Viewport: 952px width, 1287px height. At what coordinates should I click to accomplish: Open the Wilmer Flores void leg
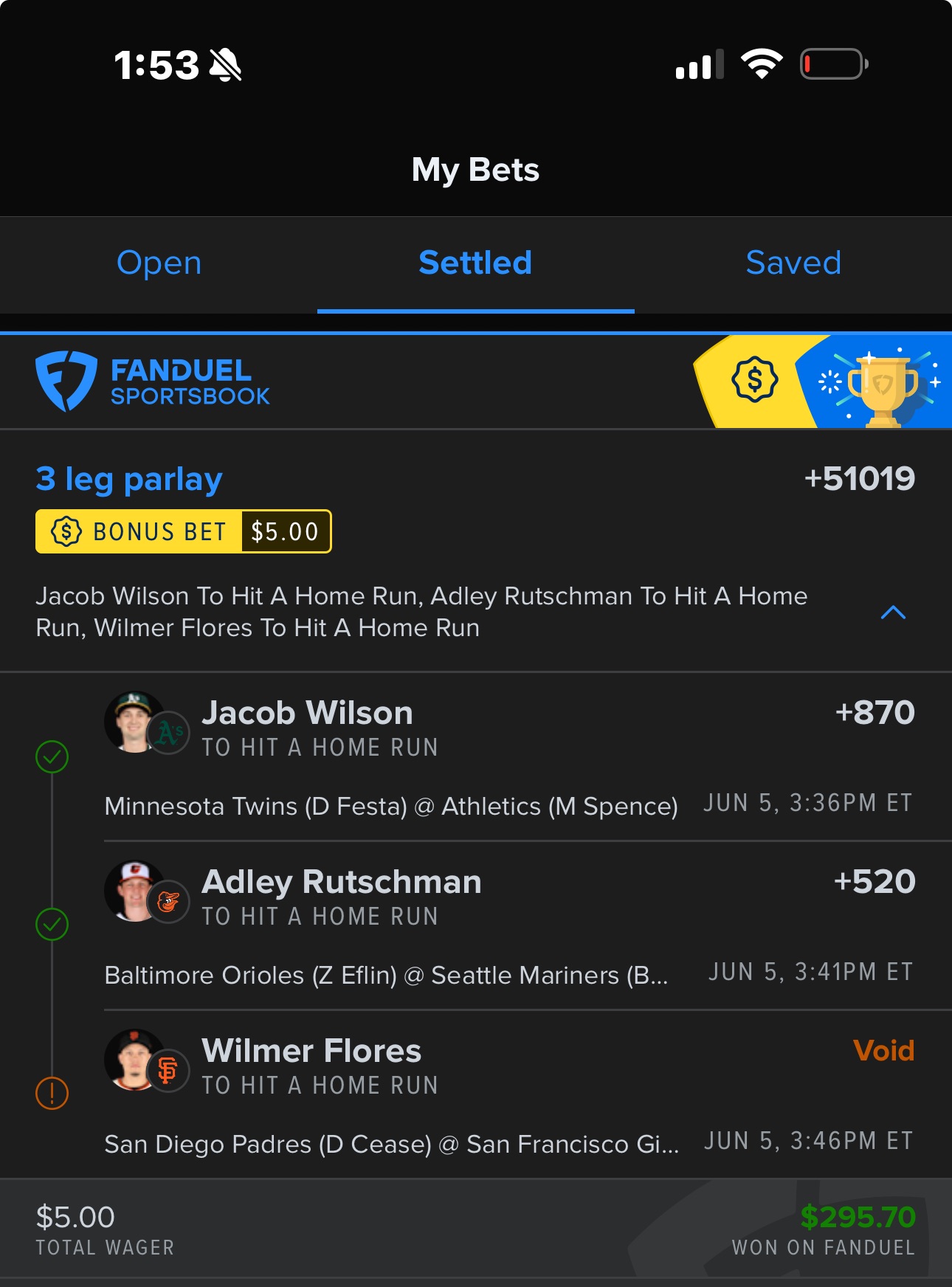[311, 1052]
